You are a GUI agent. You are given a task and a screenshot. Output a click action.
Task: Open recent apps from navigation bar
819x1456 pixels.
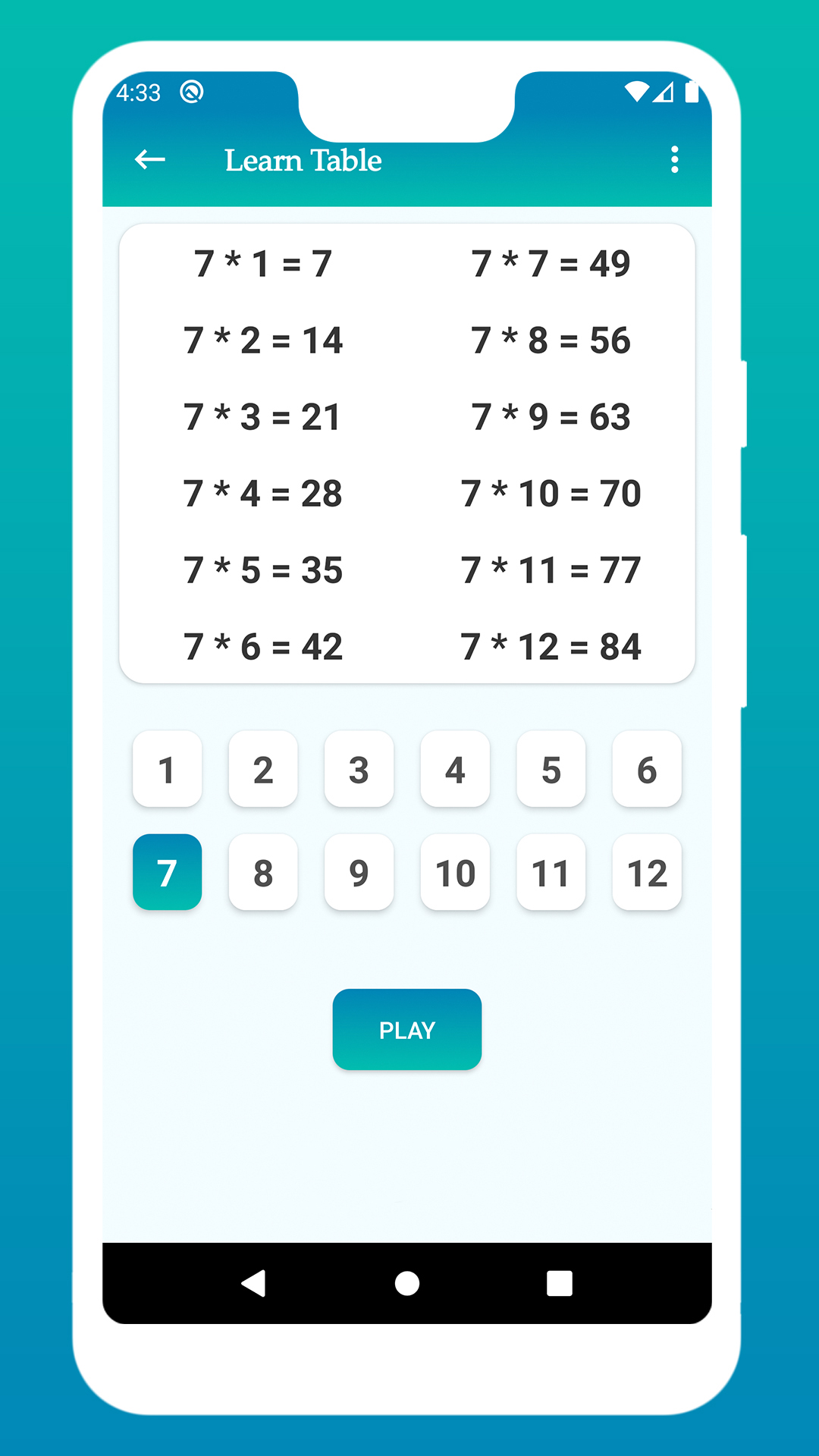tap(560, 1283)
